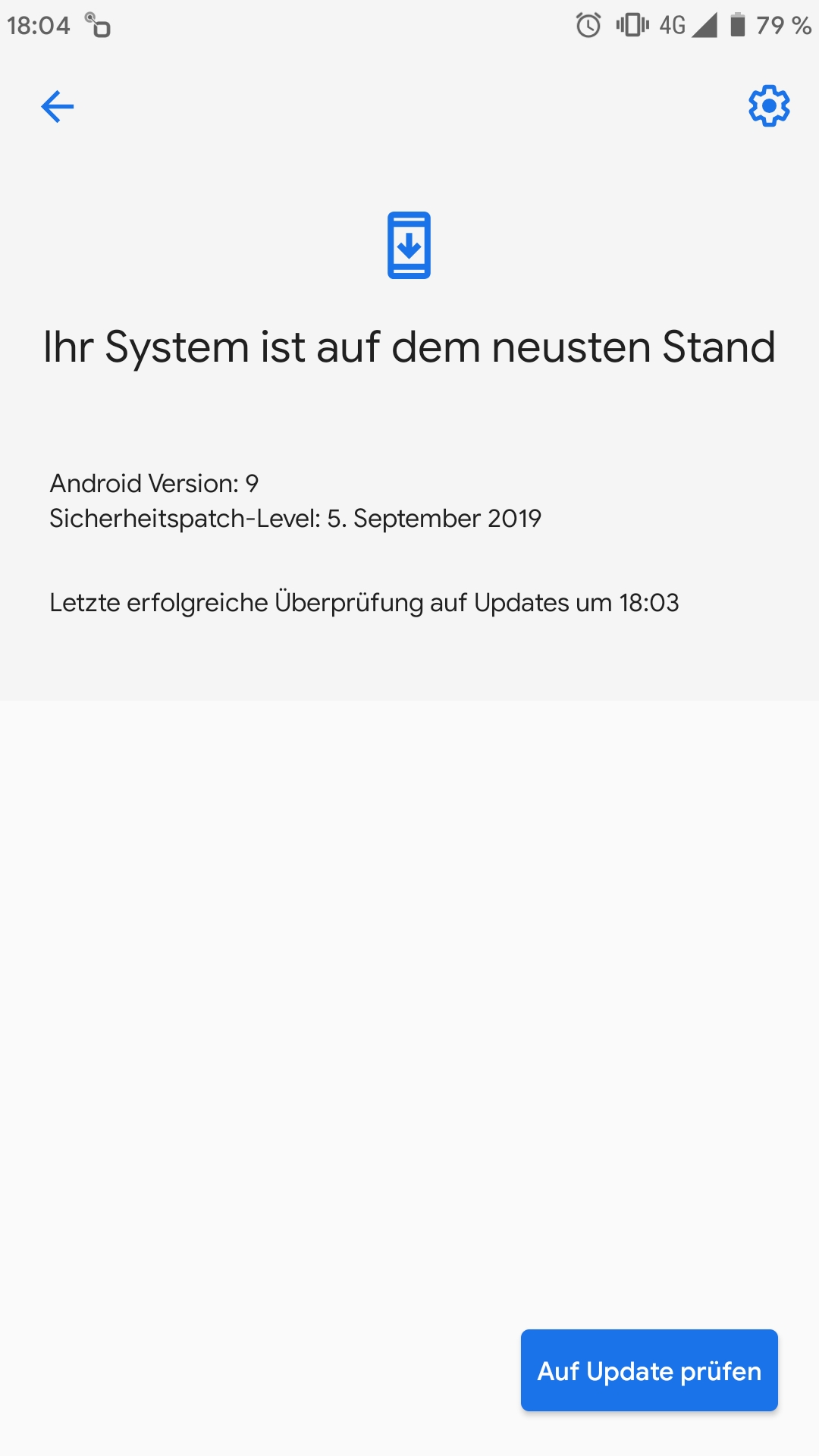Tap the Auf Update prüfen button

(x=649, y=1370)
